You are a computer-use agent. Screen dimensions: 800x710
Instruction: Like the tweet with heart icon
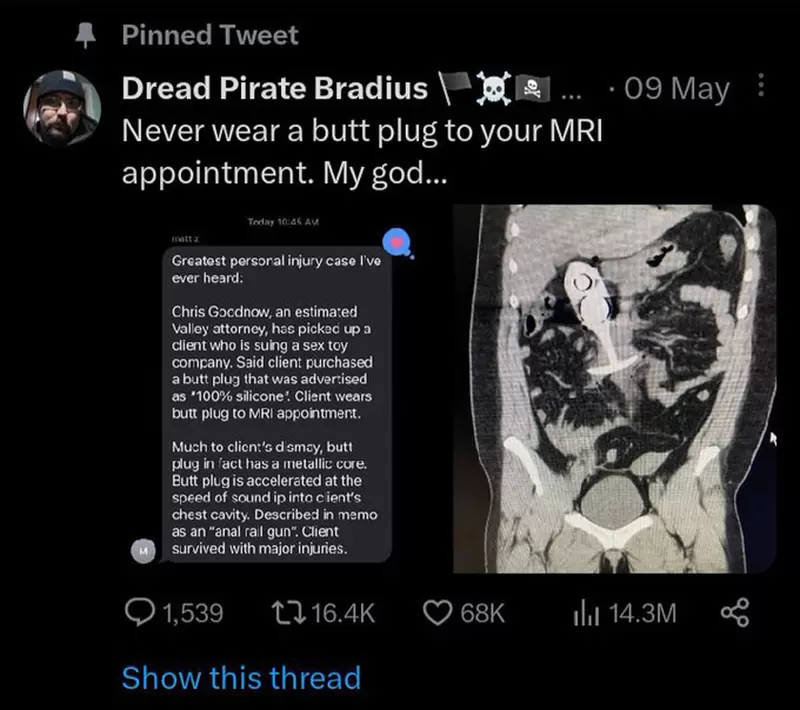pos(439,612)
